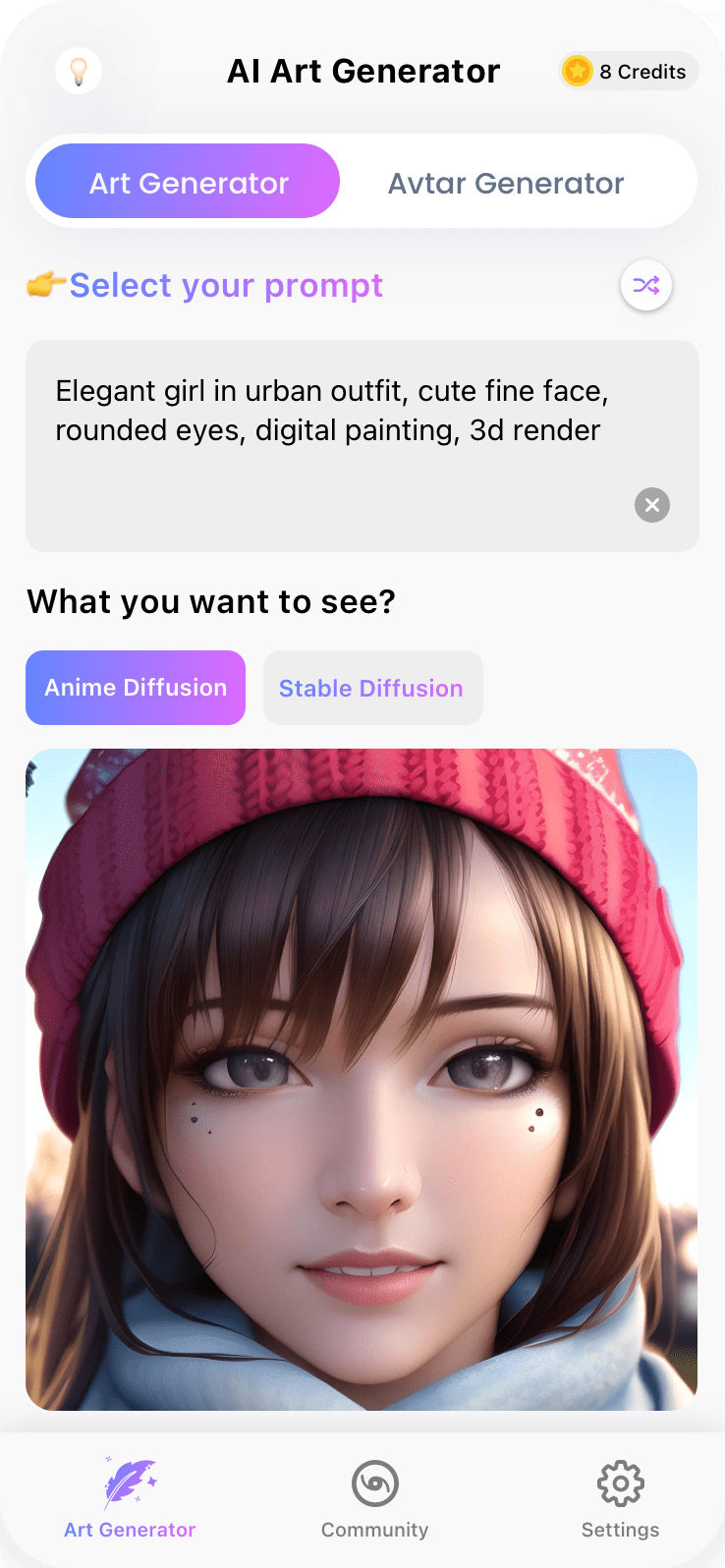Choose the Stable Diffusion model
Viewport: 725px width, 1568px height.
point(371,688)
